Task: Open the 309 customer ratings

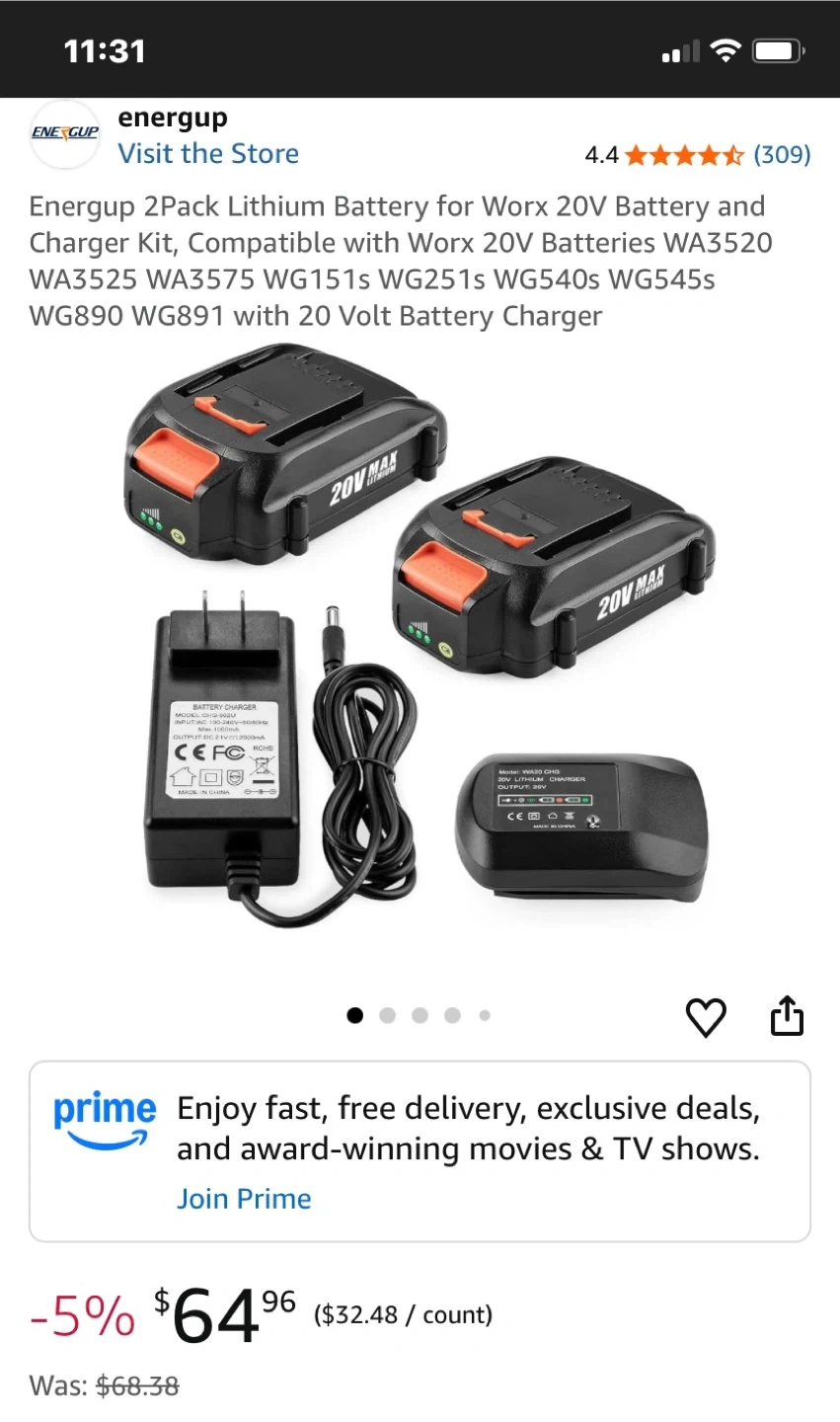Action: (781, 155)
